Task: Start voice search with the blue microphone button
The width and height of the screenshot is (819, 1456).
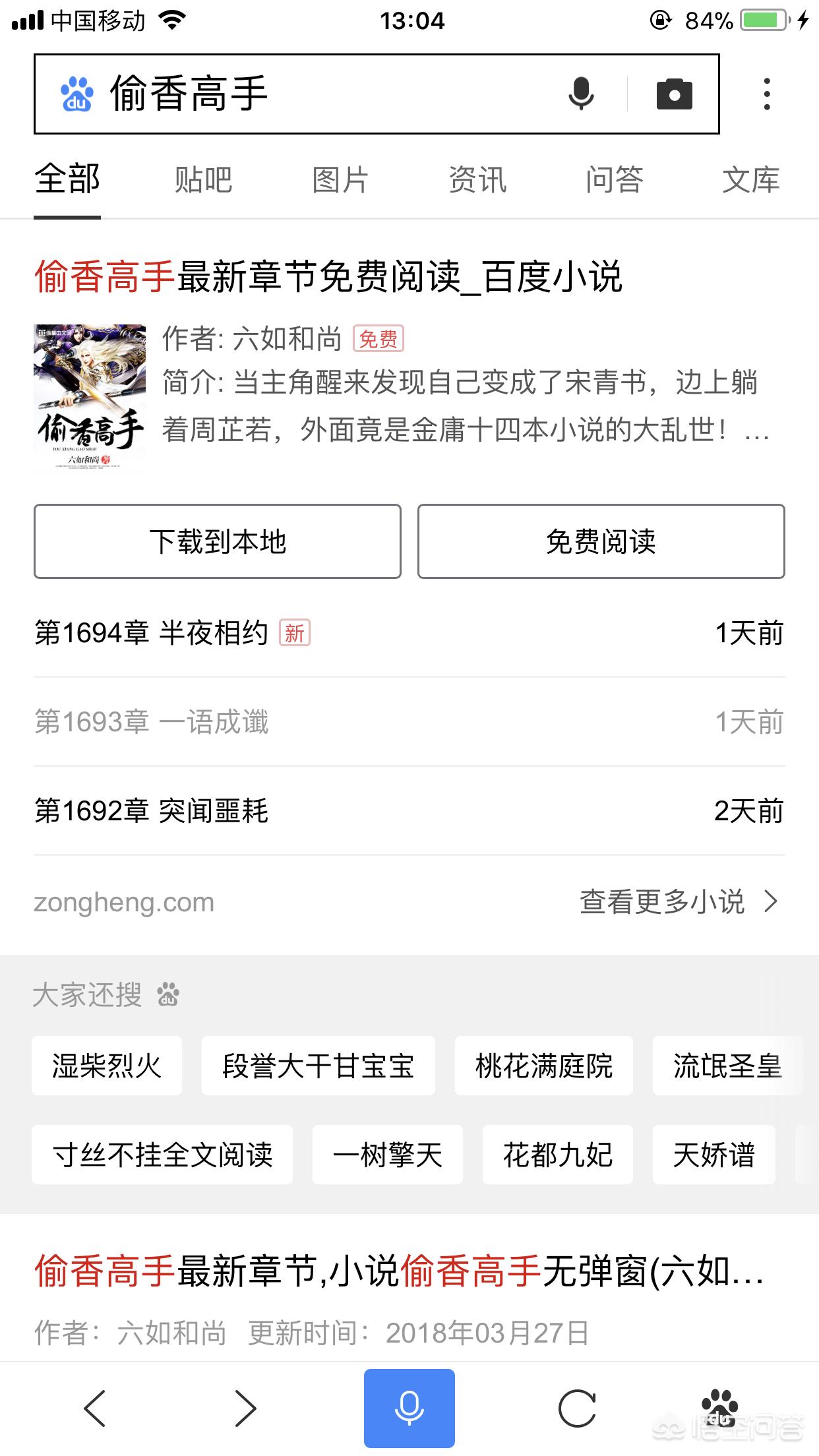Action: click(409, 1409)
